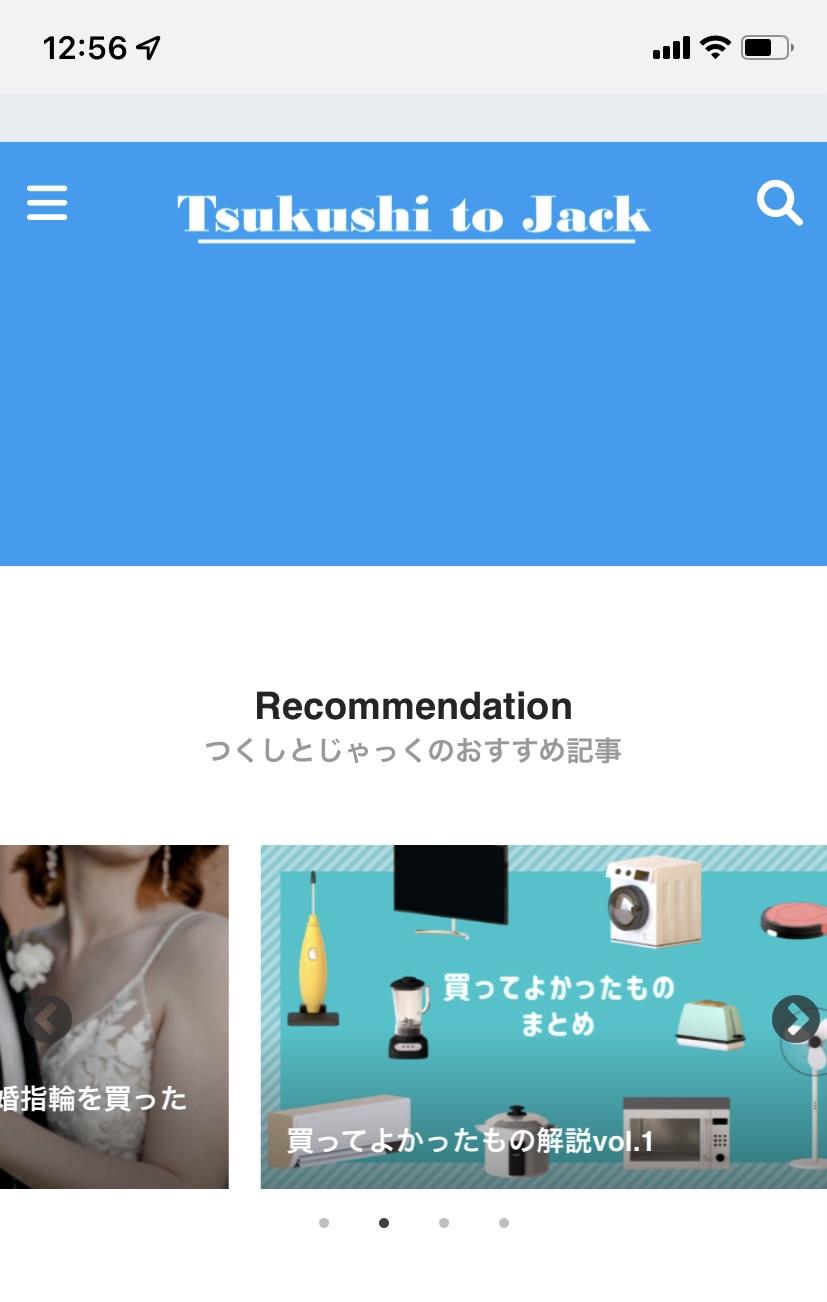The image size is (827, 1302).
Task: Go to the fourth carousel dot
Action: (504, 1223)
